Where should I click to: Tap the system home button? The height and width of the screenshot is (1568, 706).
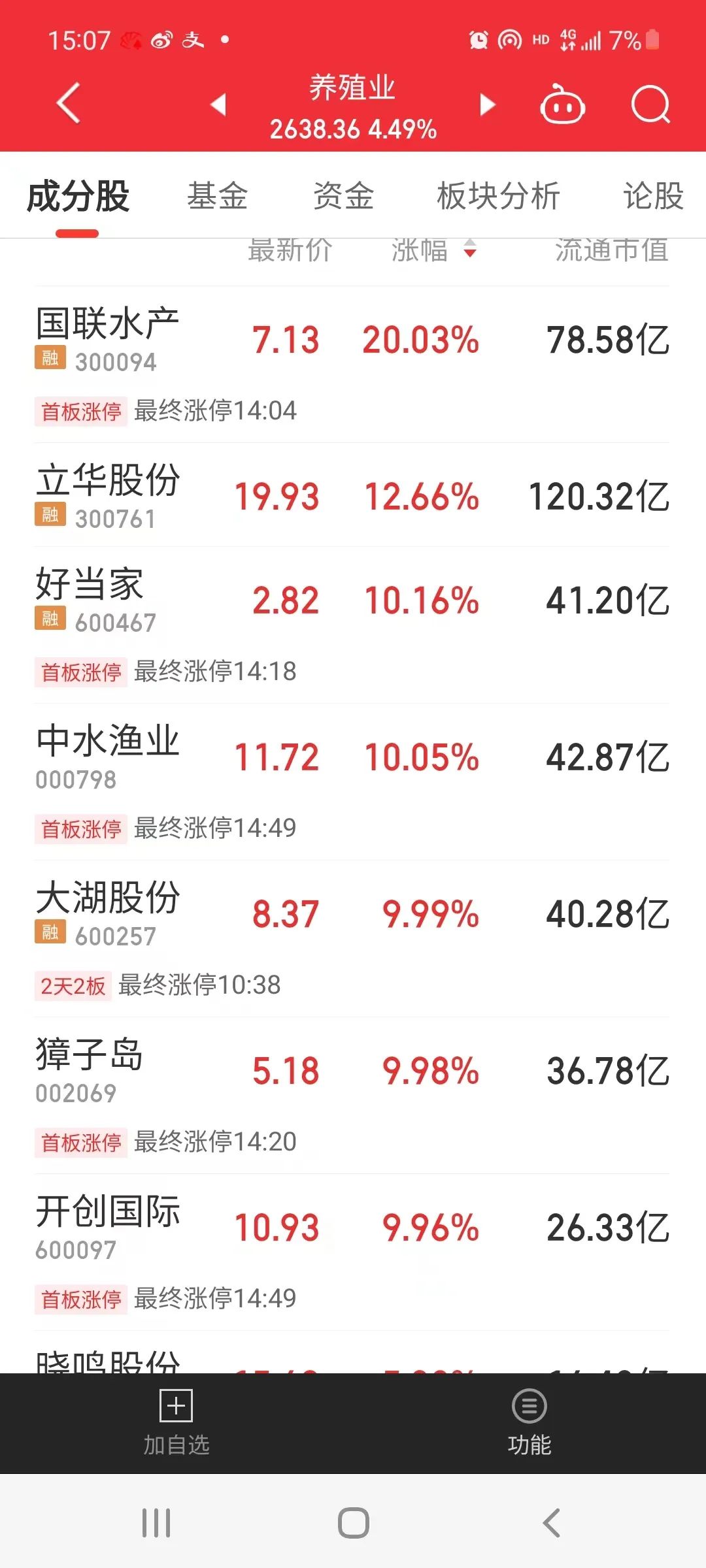point(353,1523)
